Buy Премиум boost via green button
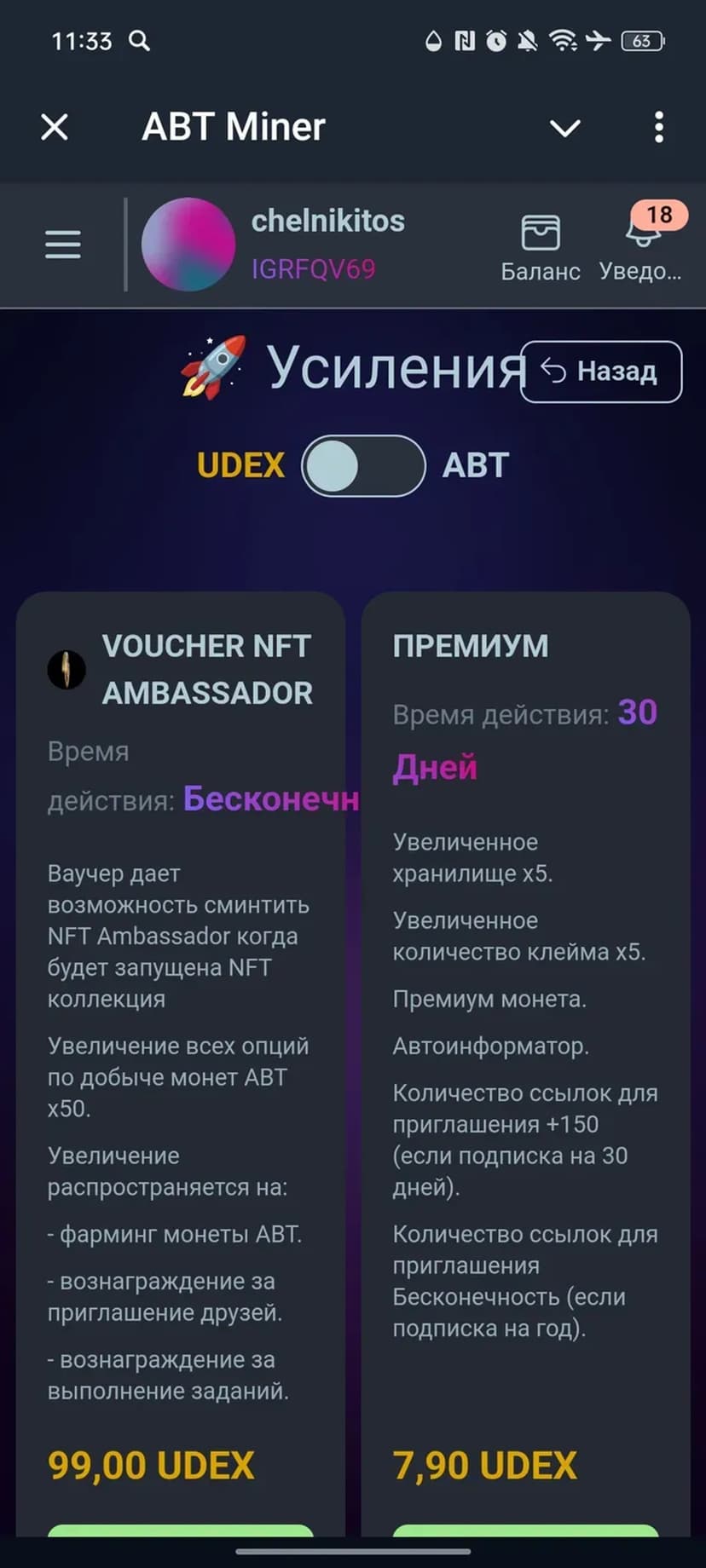The width and height of the screenshot is (706, 1568). pos(525,1531)
